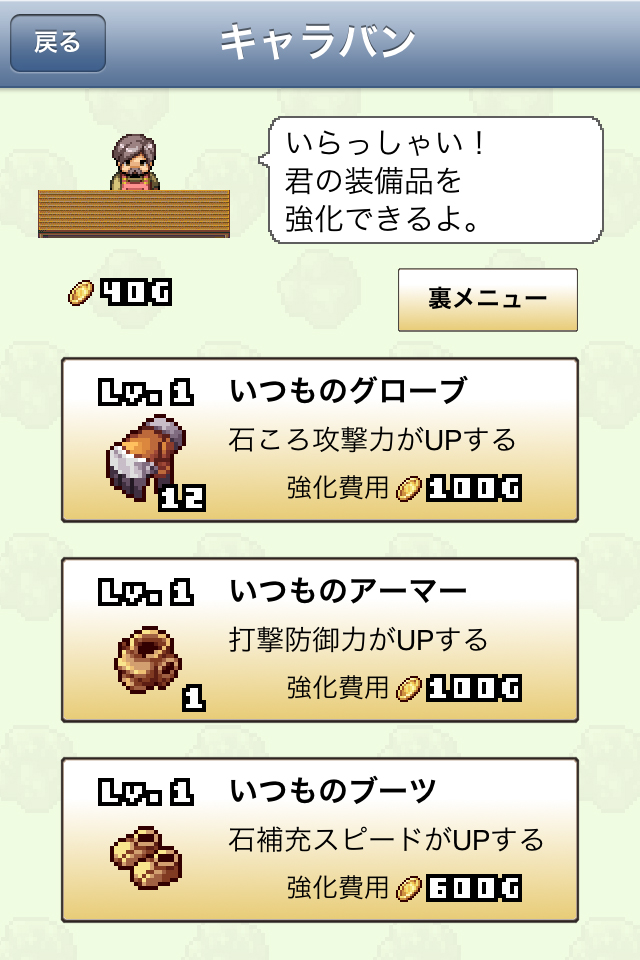Select the いつものアーマー armor card
The image size is (640, 960).
click(320, 640)
